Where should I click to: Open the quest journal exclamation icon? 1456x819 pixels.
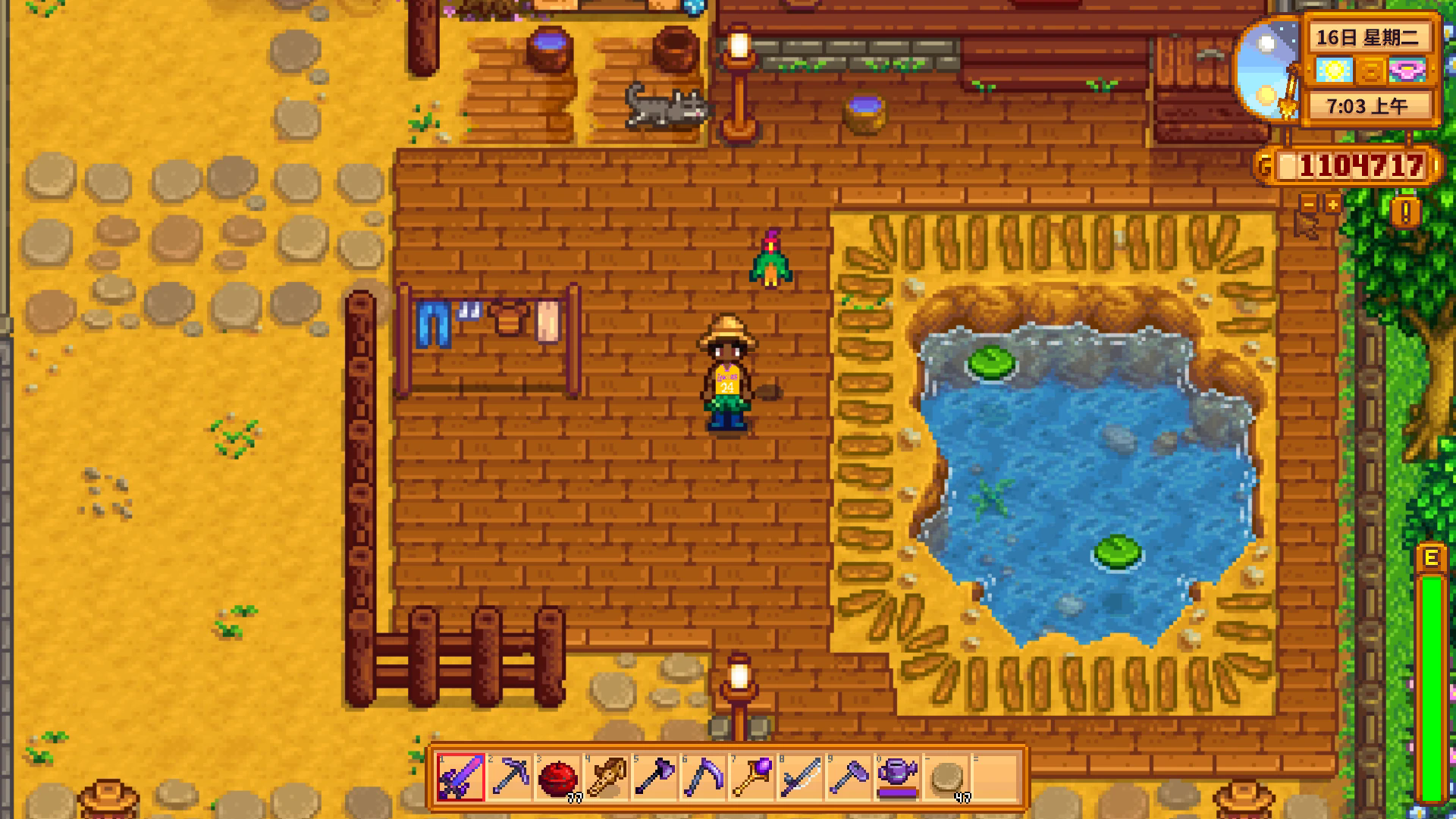(1405, 212)
